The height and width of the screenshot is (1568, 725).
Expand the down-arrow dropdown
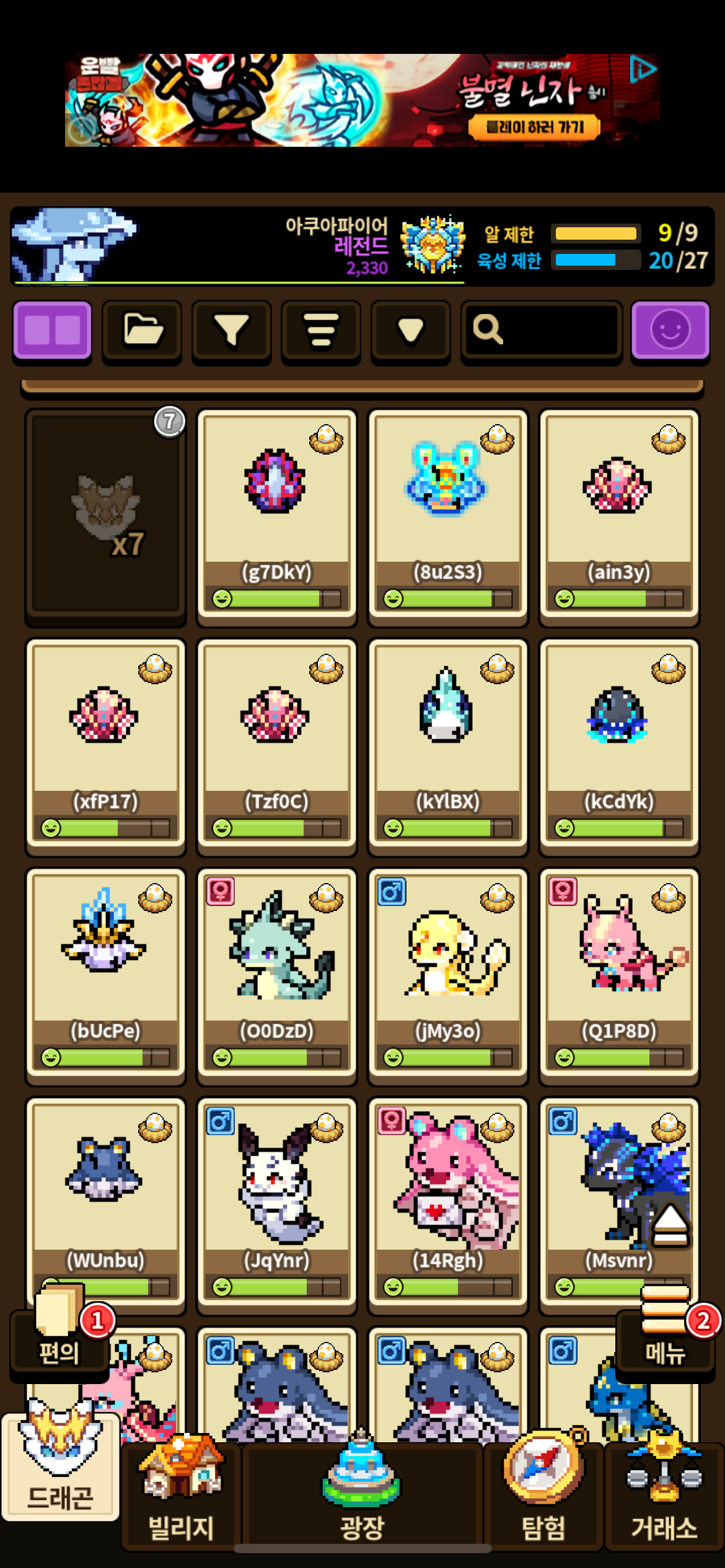(410, 330)
